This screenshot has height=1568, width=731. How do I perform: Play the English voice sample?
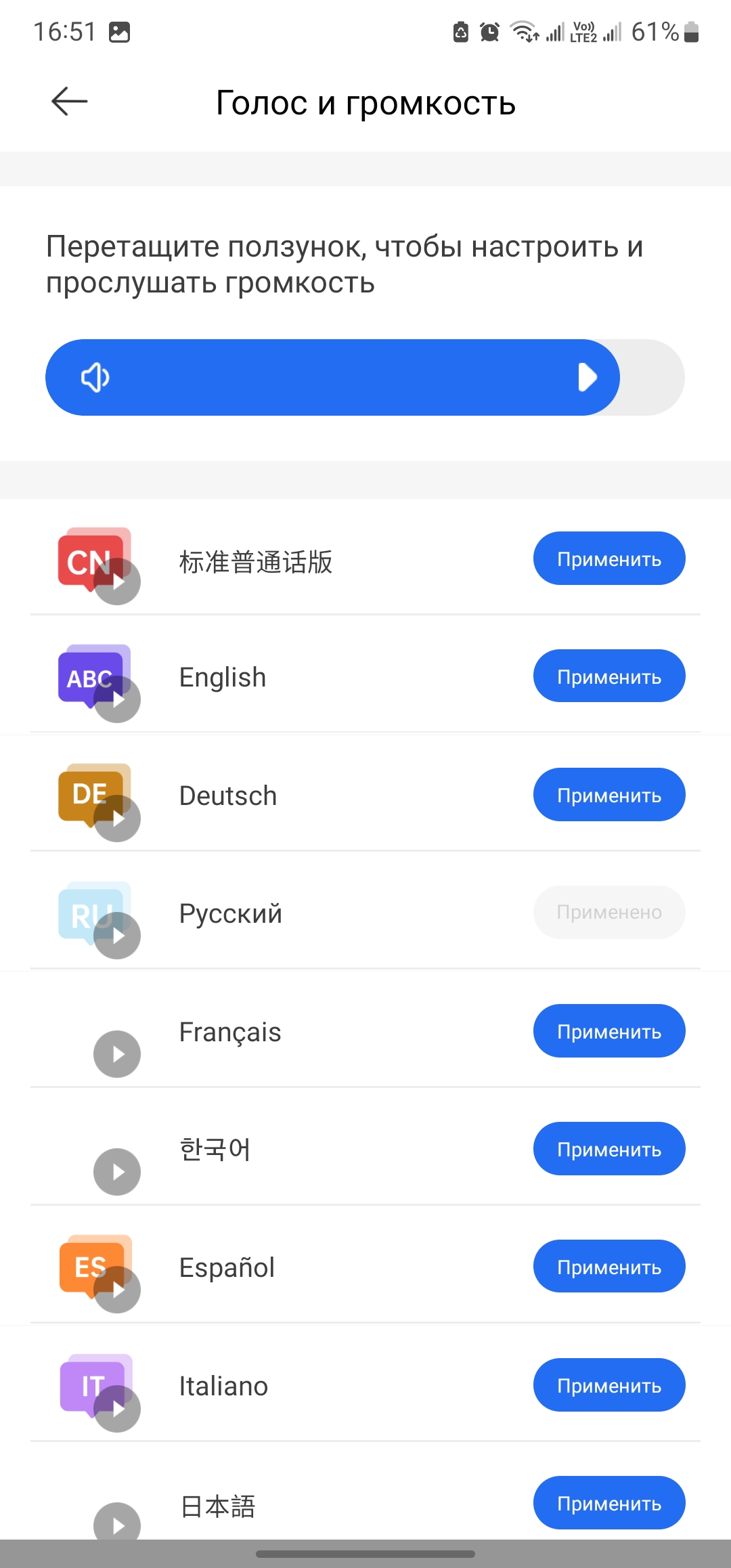(117, 699)
